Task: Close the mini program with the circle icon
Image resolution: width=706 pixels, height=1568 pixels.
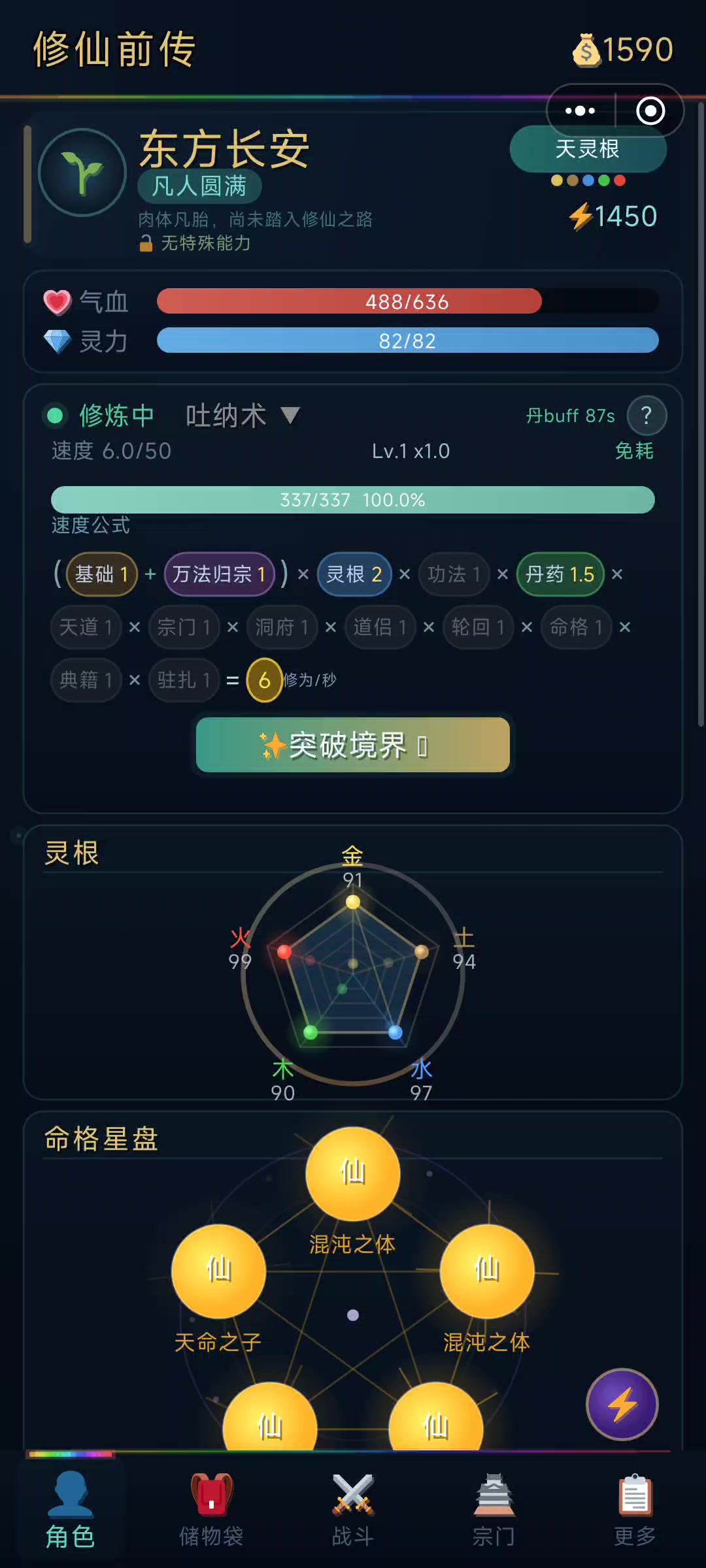Action: tap(650, 111)
